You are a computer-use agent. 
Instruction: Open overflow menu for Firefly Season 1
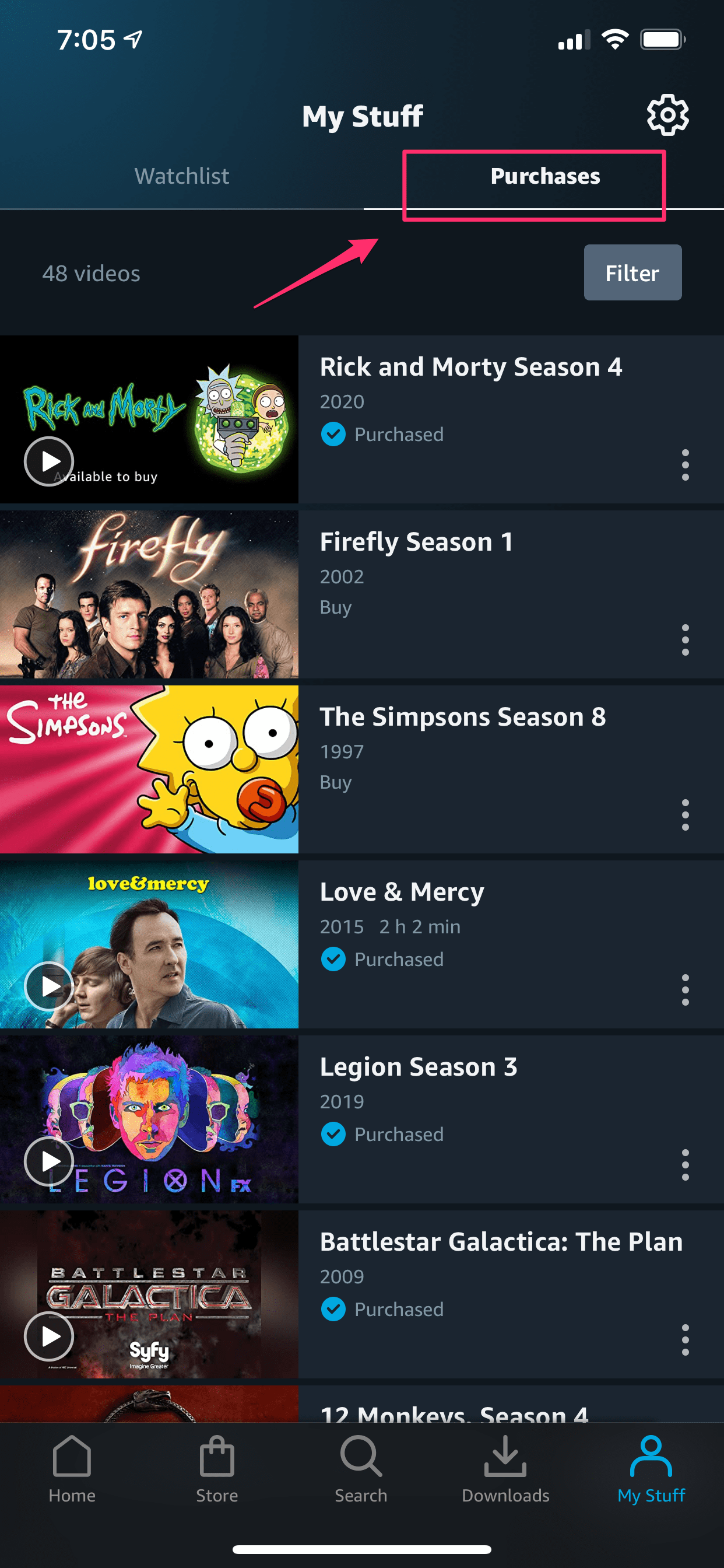coord(685,640)
